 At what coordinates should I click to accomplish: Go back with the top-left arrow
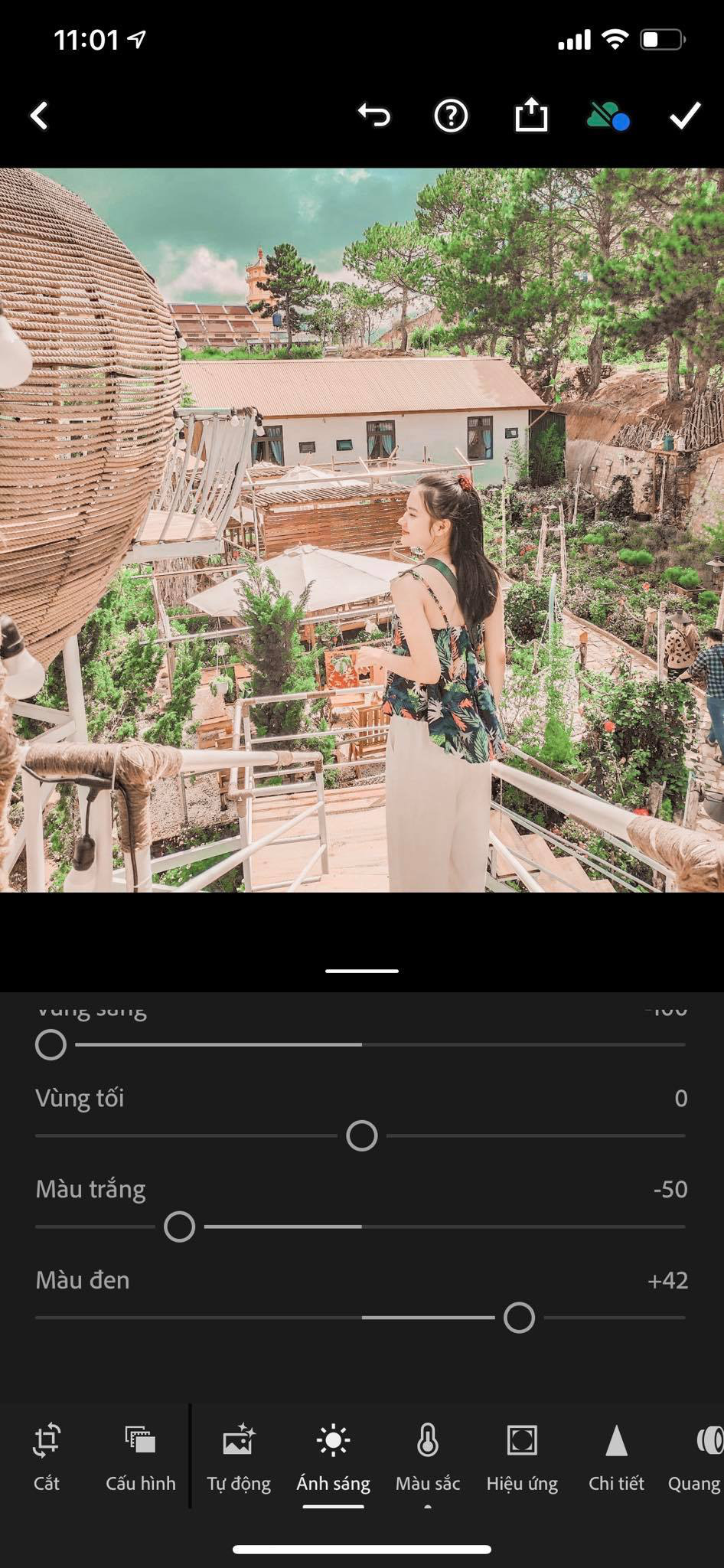click(40, 116)
